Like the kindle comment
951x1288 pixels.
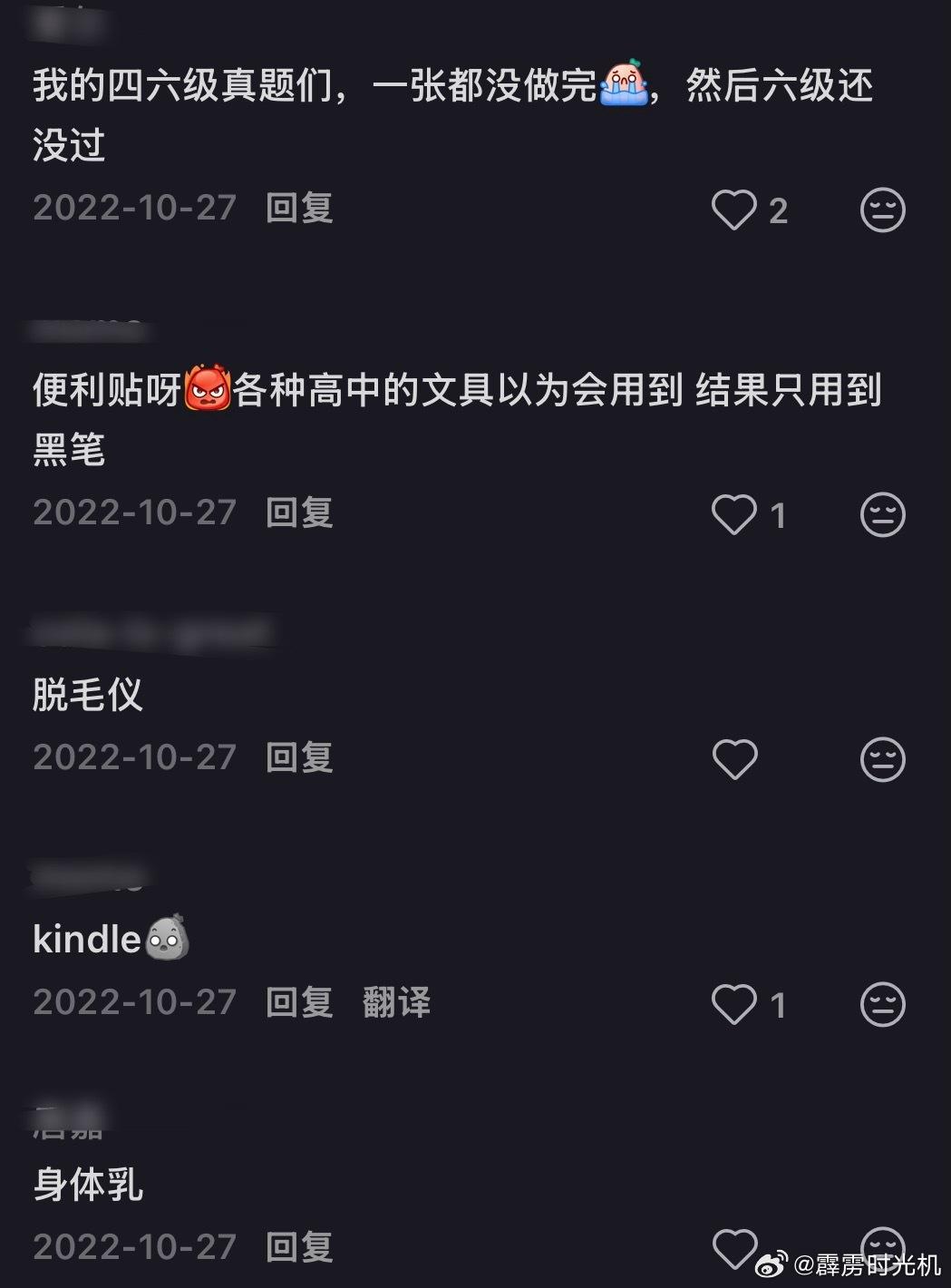(736, 1005)
